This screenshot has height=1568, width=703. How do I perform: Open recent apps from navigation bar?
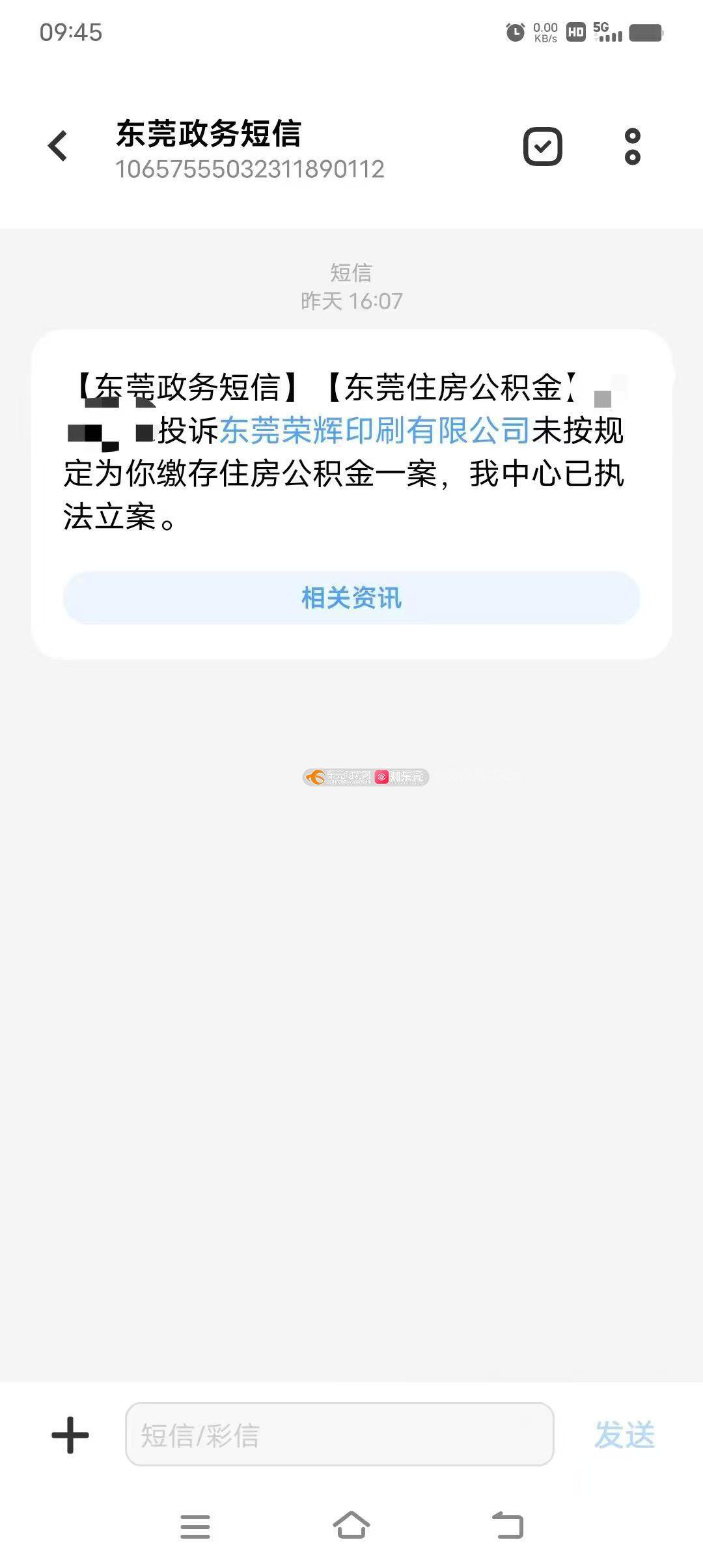tap(195, 1526)
